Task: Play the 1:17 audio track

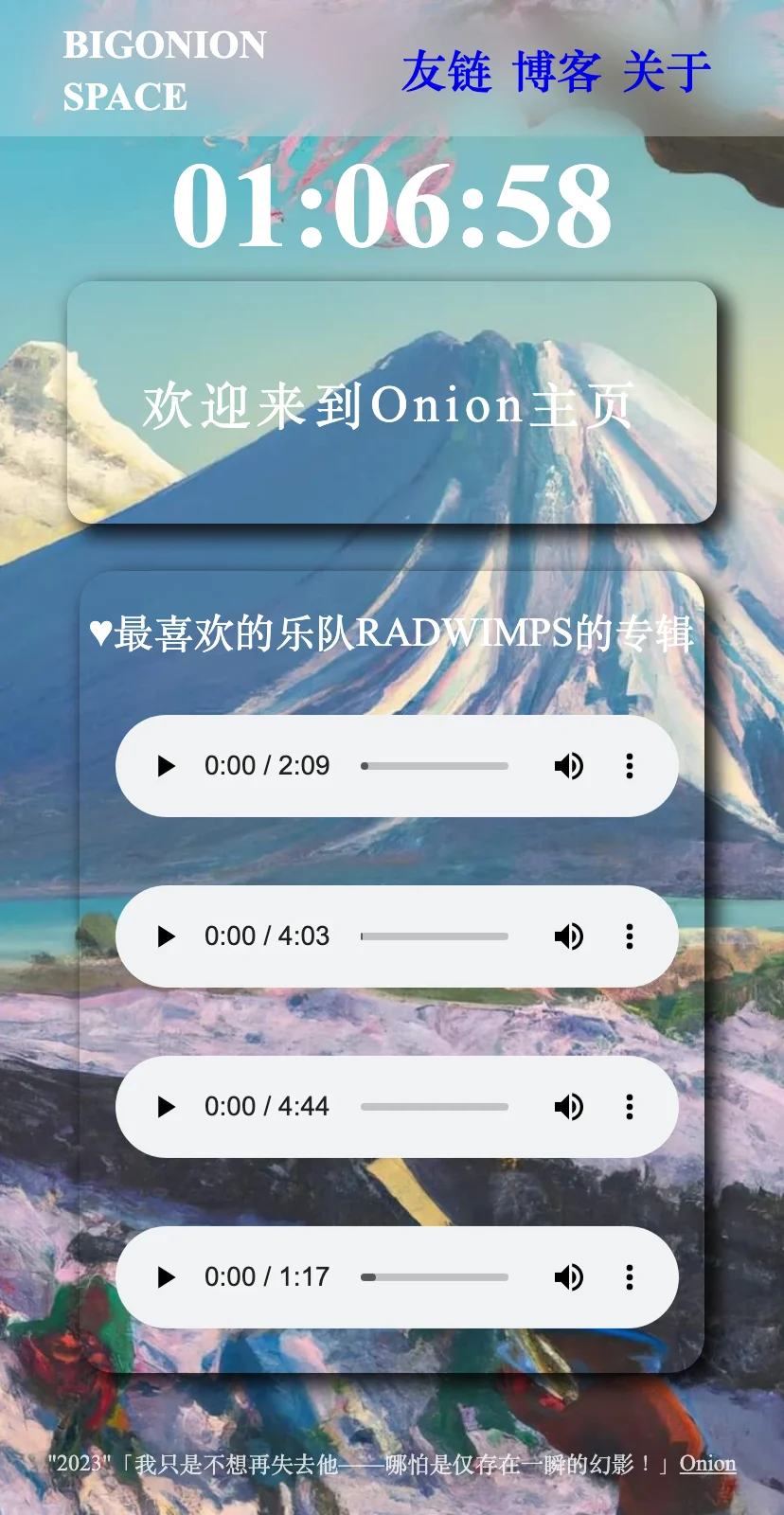Action: [166, 1277]
